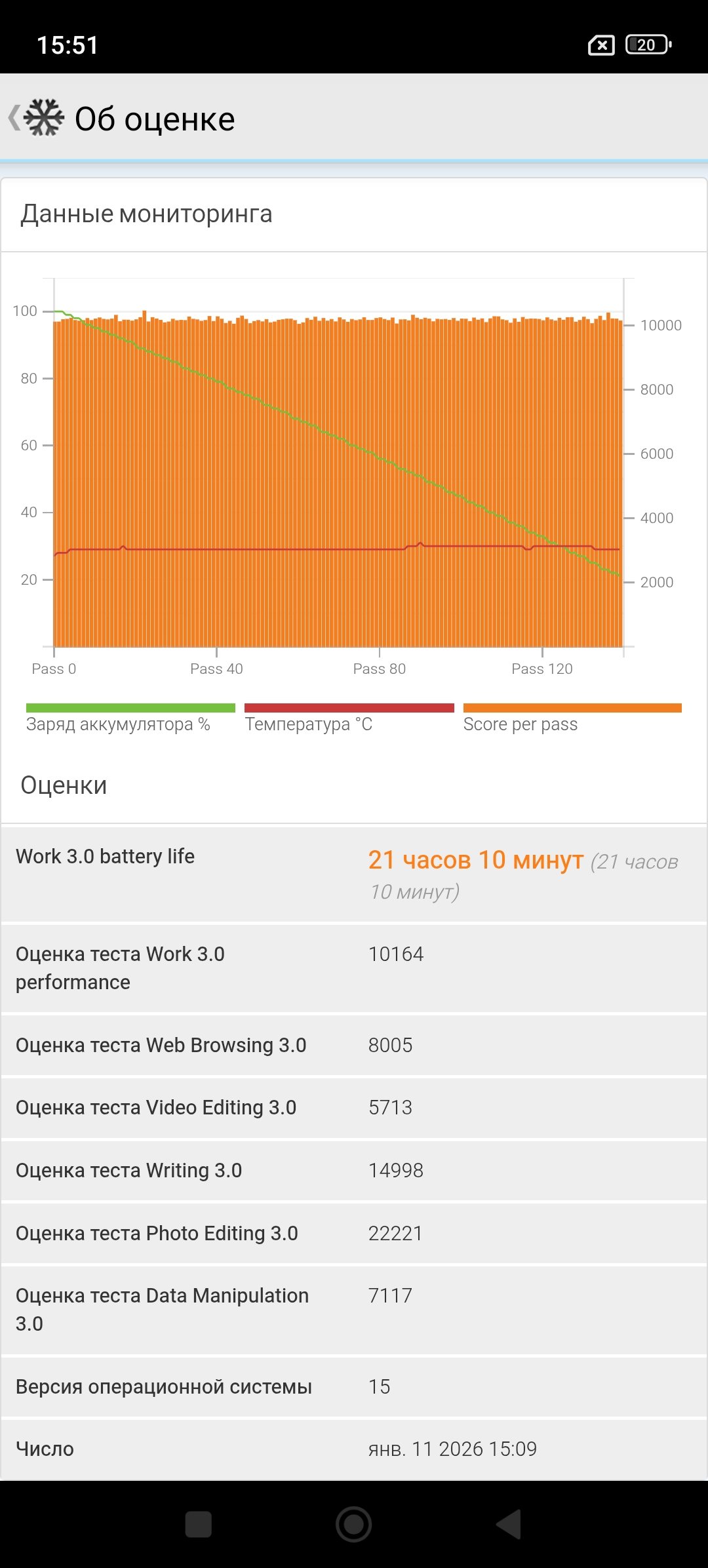Tap the system back button

tap(509, 1523)
